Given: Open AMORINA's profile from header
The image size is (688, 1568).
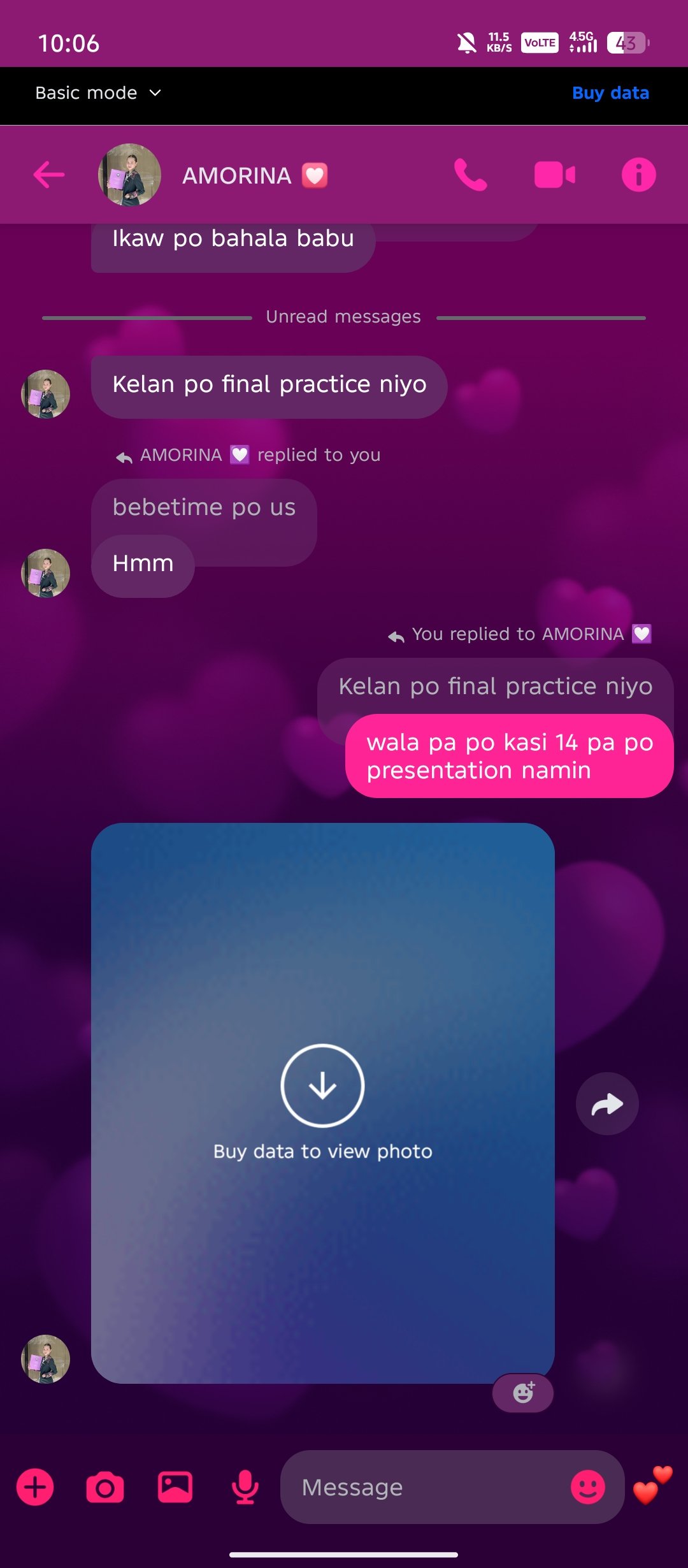Looking at the screenshot, I should [236, 175].
